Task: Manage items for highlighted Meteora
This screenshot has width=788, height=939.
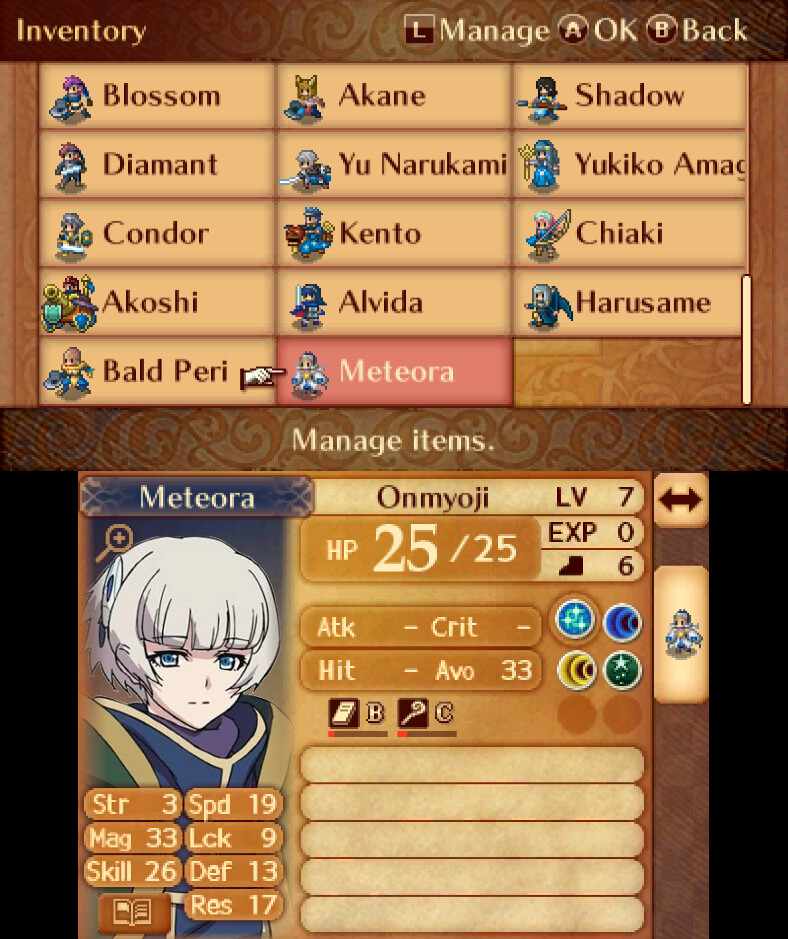Action: (x=394, y=372)
